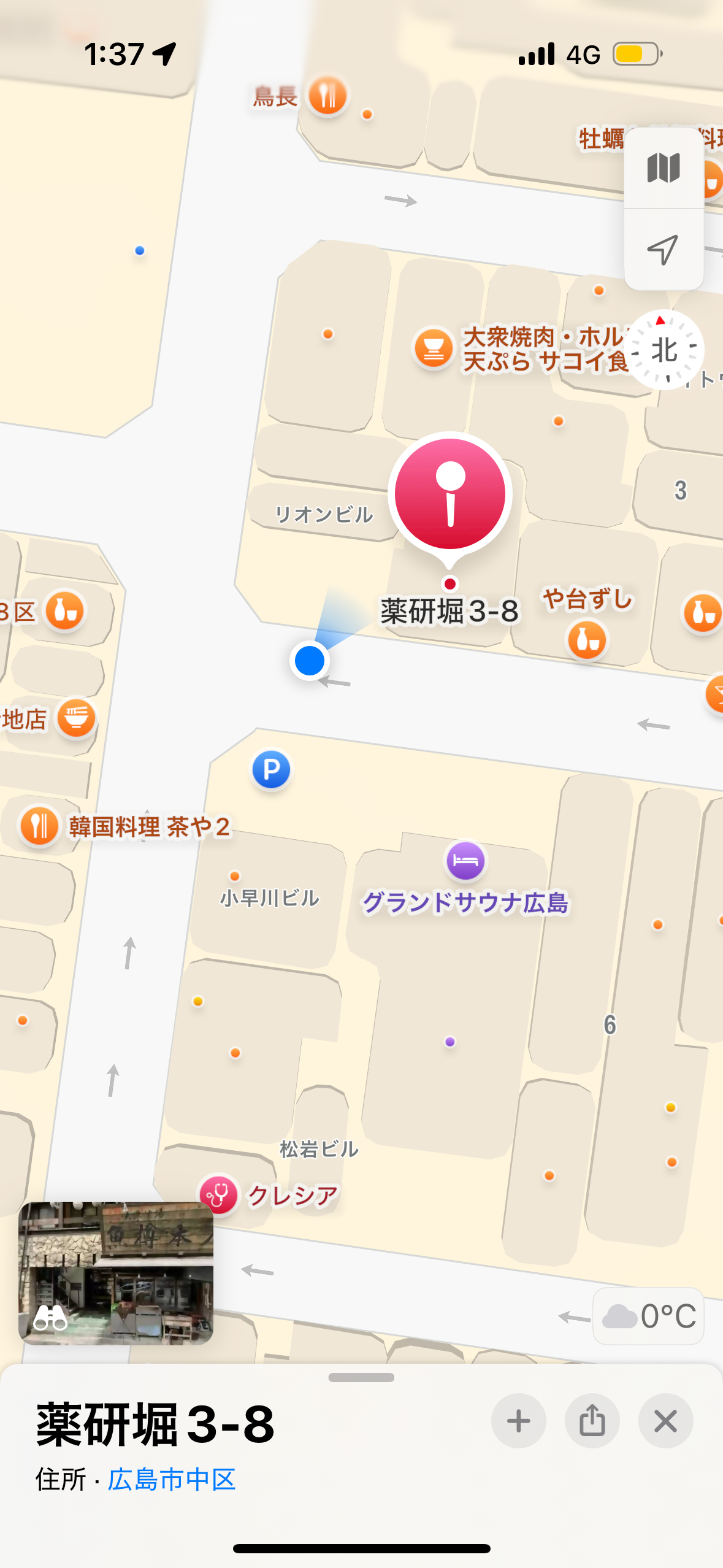Select the 大衆焼肉・ホルモン marker
The width and height of the screenshot is (723, 1568).
pos(434,348)
